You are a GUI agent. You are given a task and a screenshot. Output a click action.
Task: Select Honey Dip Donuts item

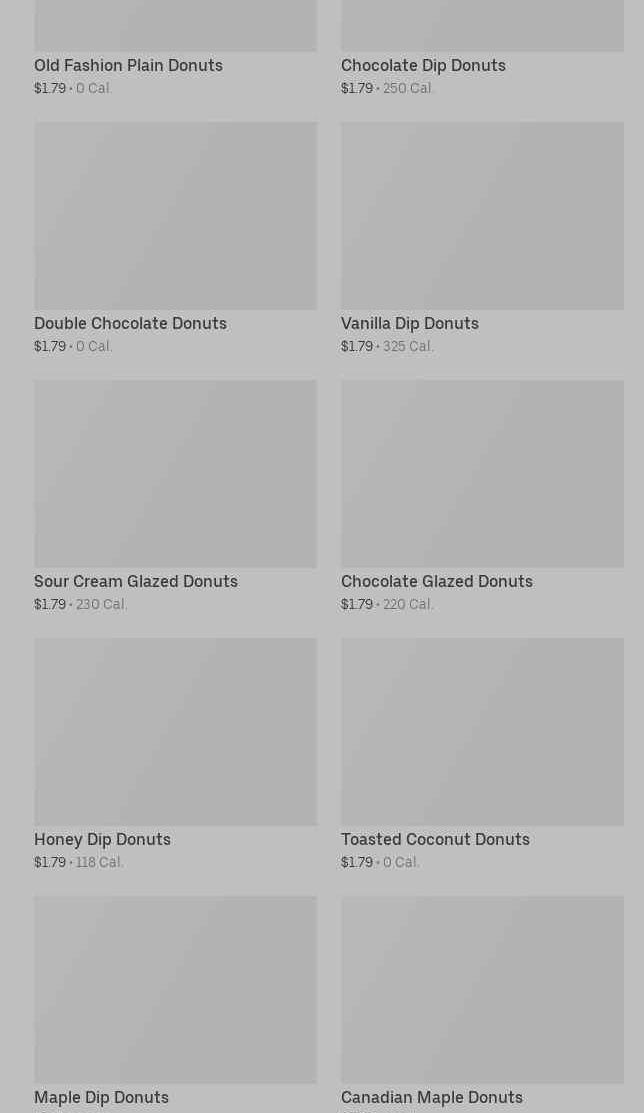click(x=175, y=754)
